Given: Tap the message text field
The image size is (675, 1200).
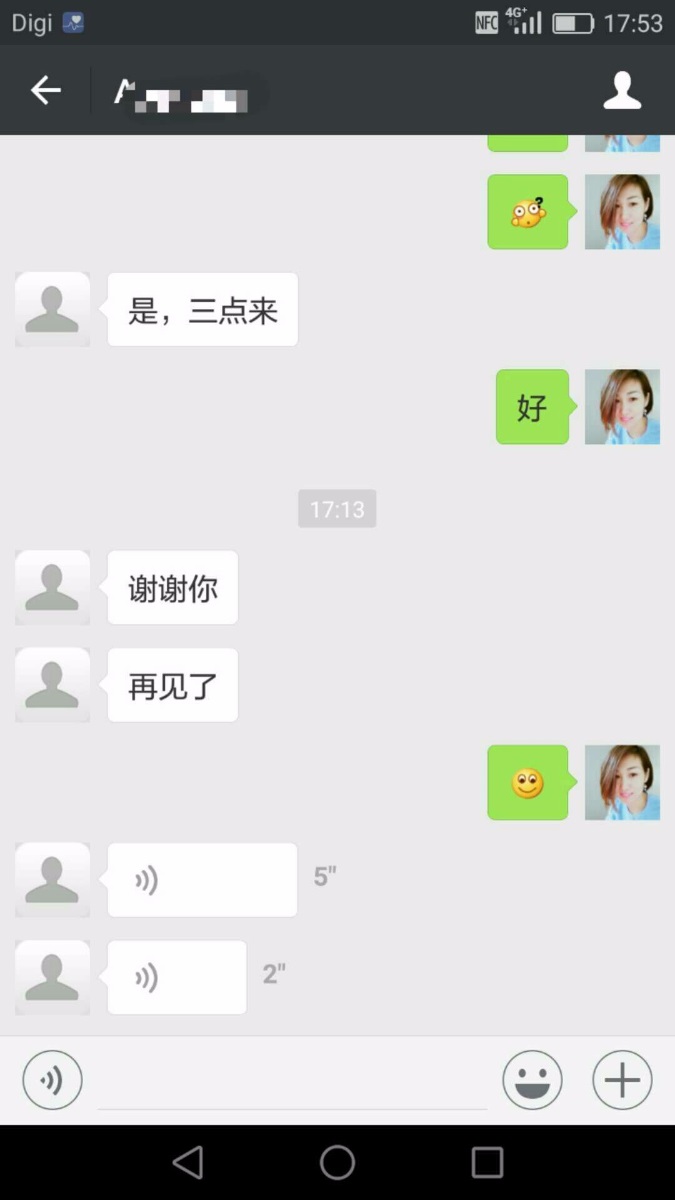Looking at the screenshot, I should [x=292, y=1082].
